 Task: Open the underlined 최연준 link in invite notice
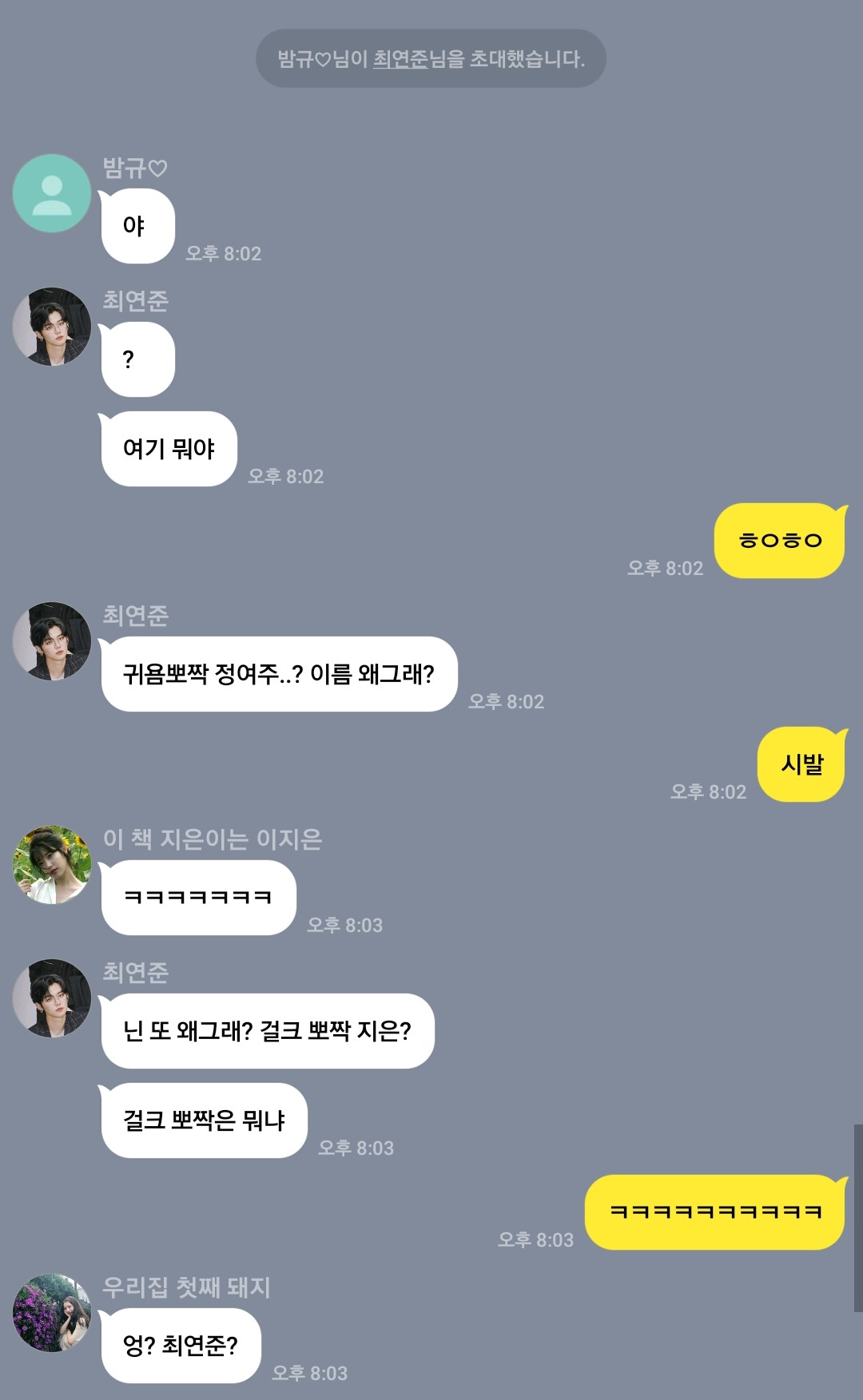click(400, 59)
